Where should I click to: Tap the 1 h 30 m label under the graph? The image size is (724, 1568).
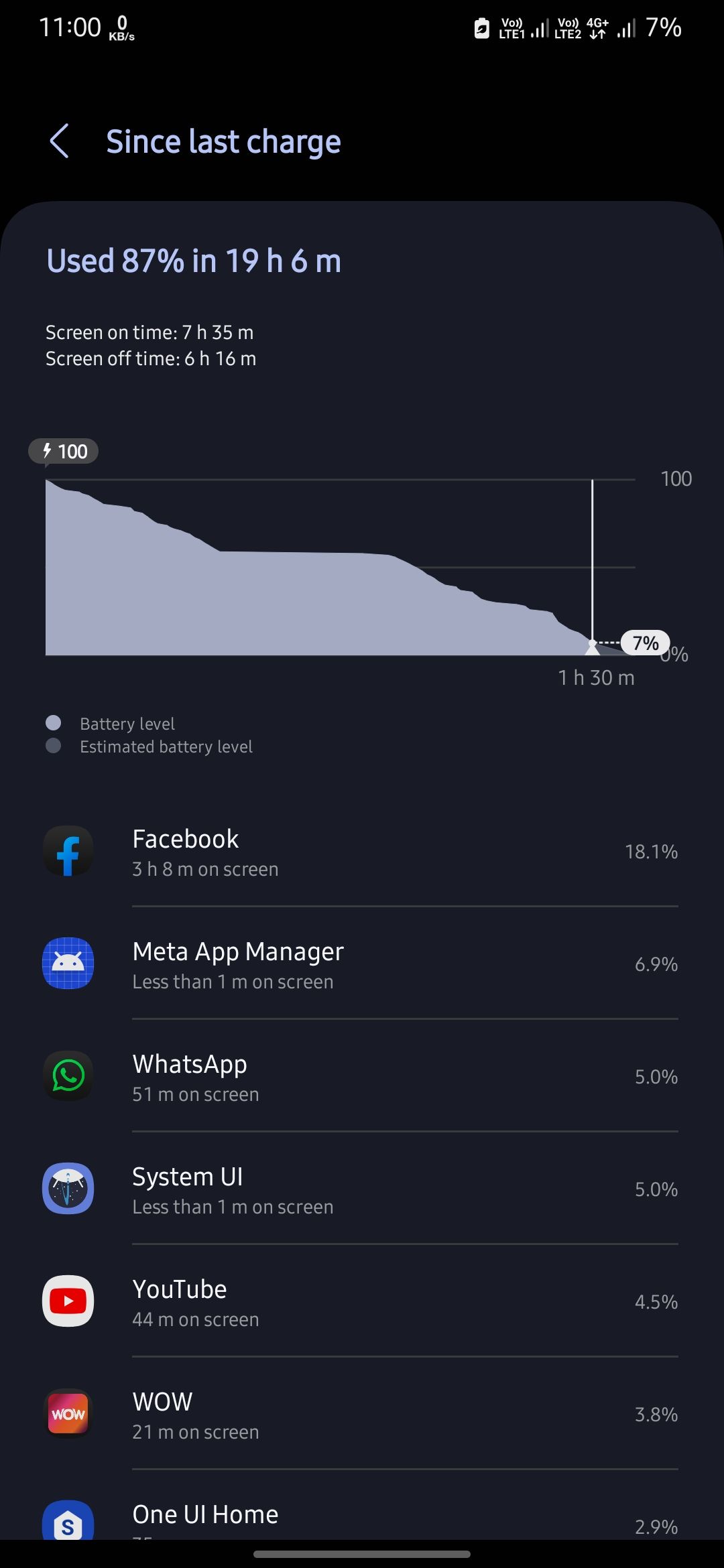click(597, 677)
